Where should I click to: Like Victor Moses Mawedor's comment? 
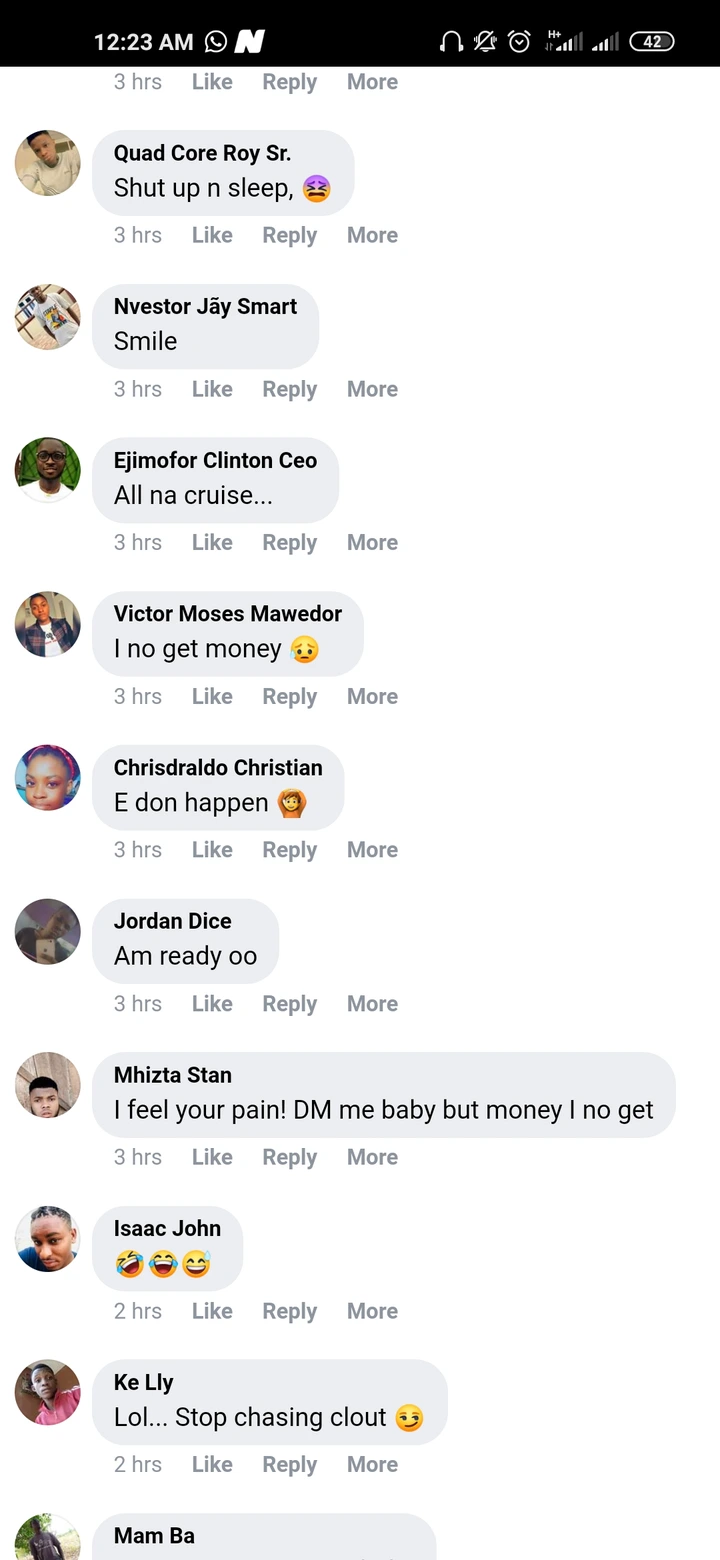click(x=212, y=696)
